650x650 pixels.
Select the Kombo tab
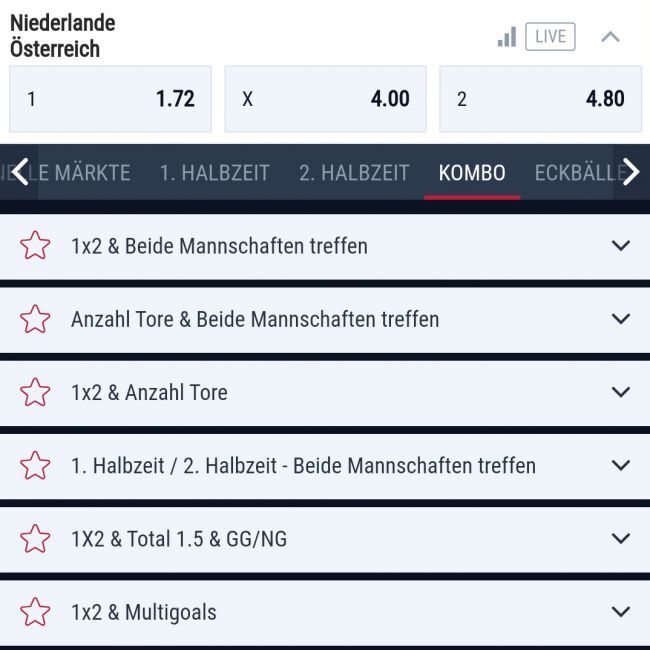[x=472, y=172]
